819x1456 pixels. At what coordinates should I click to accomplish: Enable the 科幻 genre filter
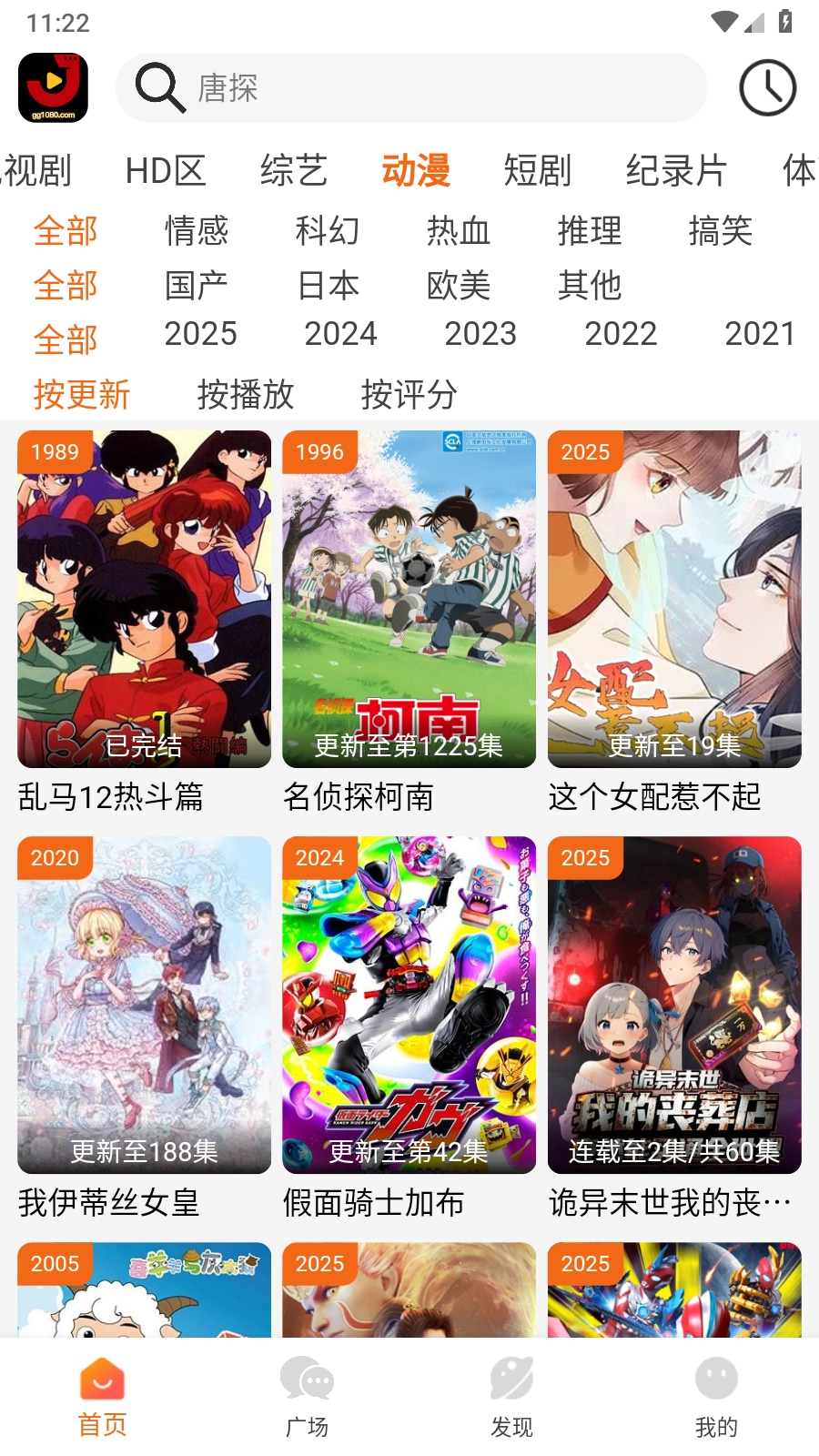pyautogui.click(x=328, y=232)
